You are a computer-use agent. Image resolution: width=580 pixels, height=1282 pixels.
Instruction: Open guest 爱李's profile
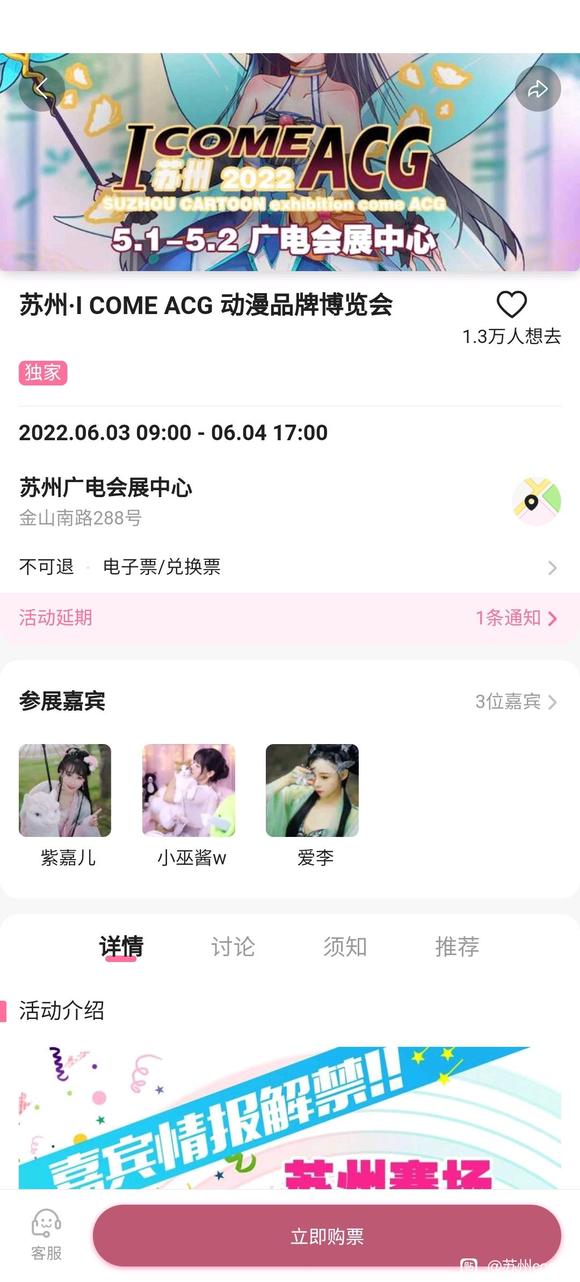312,805
